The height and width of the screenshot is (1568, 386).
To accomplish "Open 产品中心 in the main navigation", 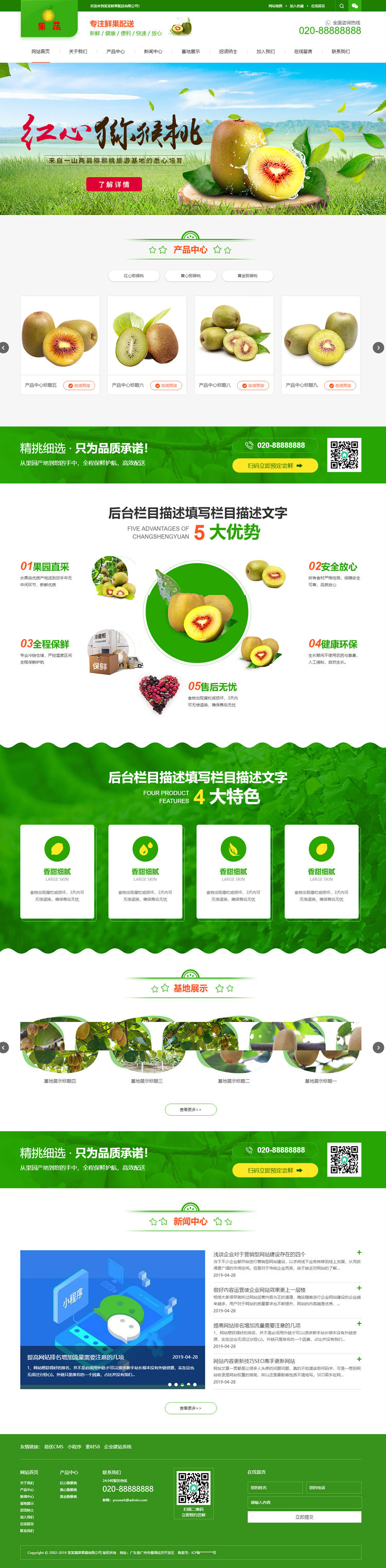I will click(x=115, y=52).
